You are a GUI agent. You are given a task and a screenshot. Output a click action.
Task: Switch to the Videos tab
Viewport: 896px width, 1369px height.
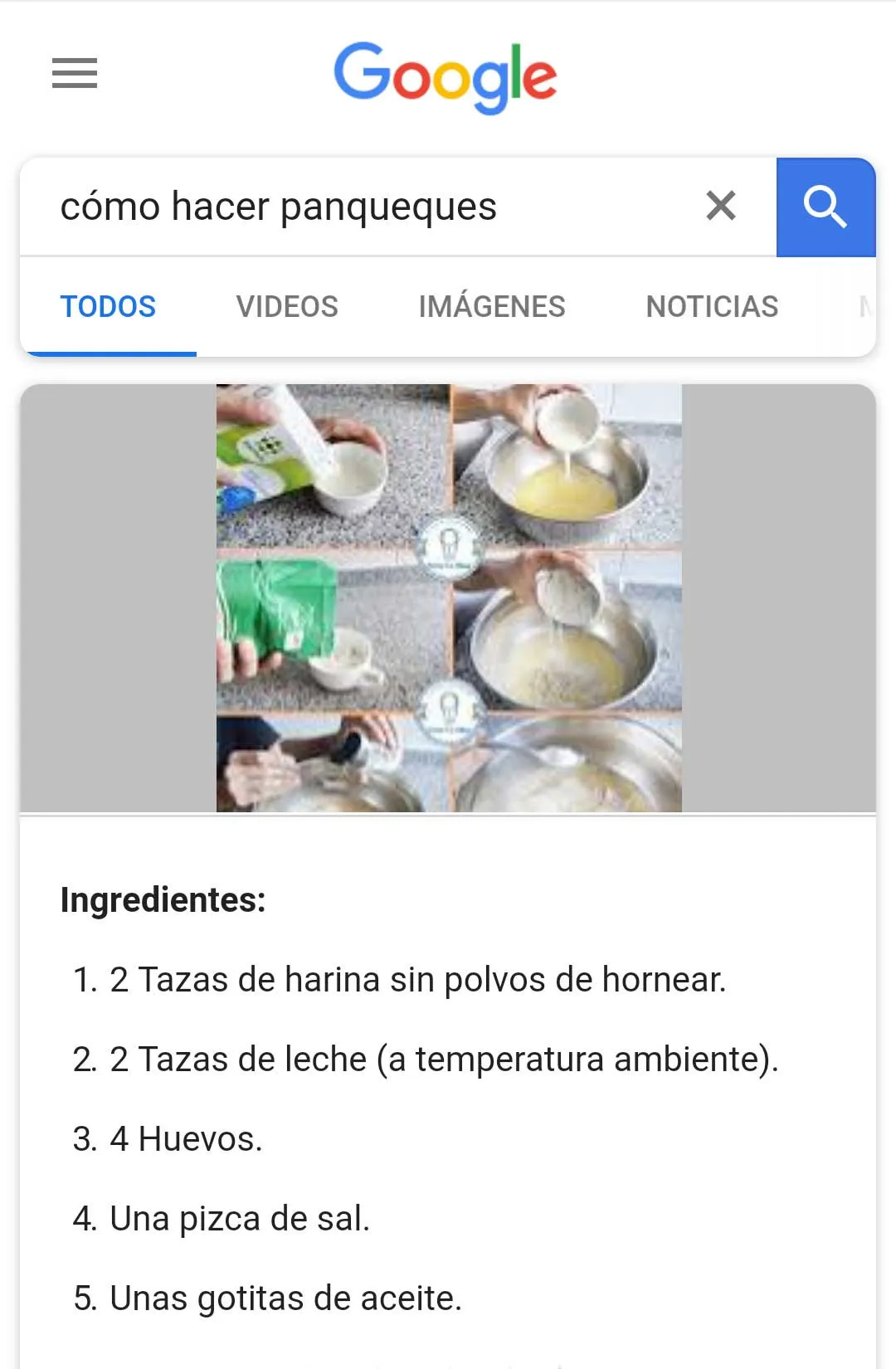pyautogui.click(x=287, y=306)
